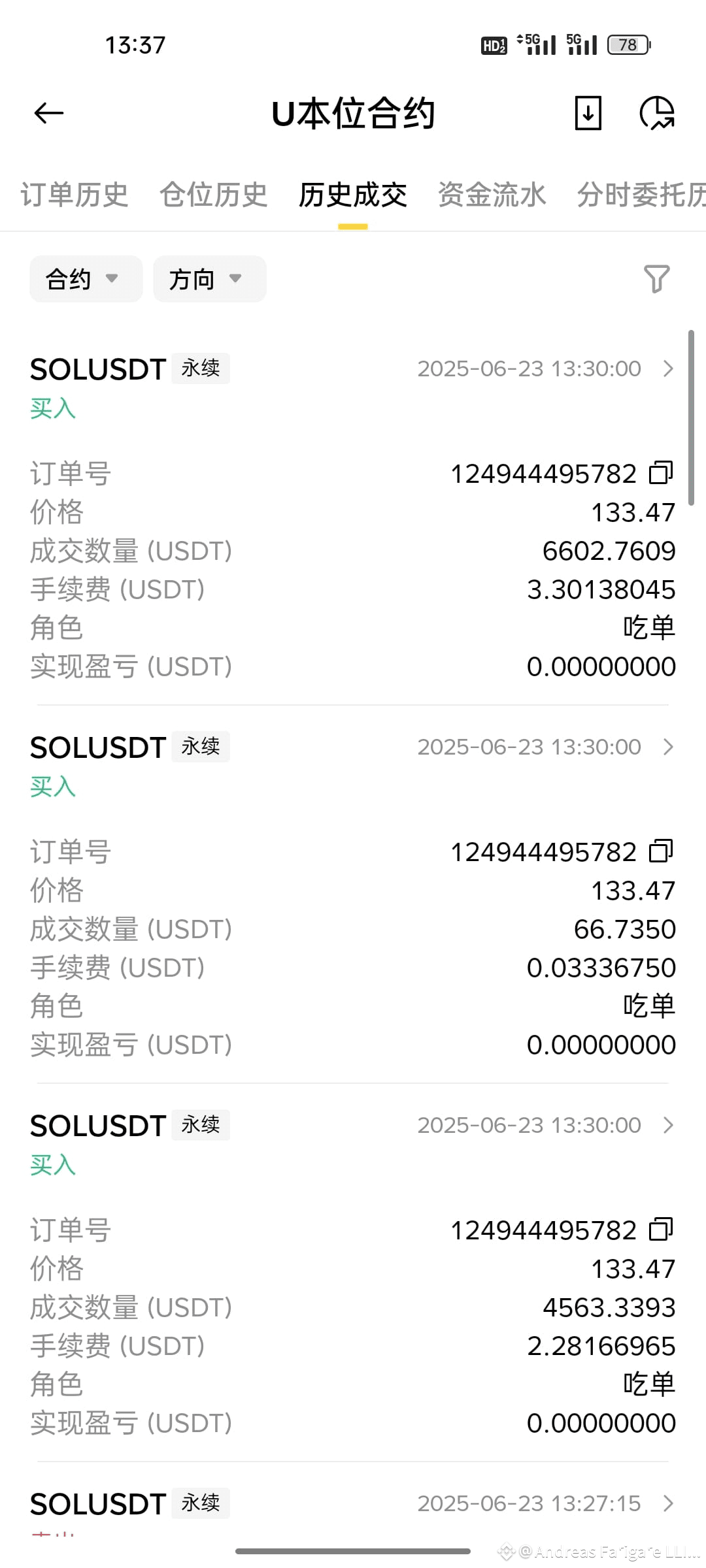Expand the 合约 dropdown
The height and width of the screenshot is (1568, 706).
click(86, 279)
